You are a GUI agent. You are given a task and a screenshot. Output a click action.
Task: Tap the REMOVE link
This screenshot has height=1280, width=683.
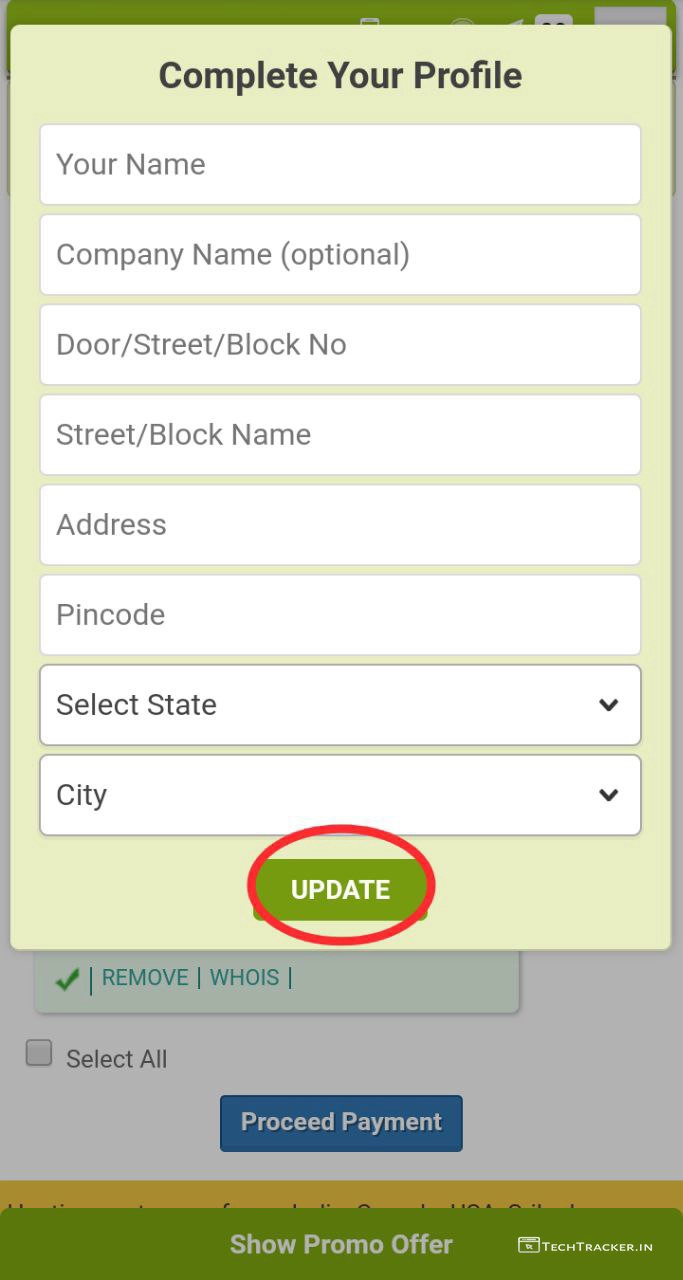(x=145, y=978)
